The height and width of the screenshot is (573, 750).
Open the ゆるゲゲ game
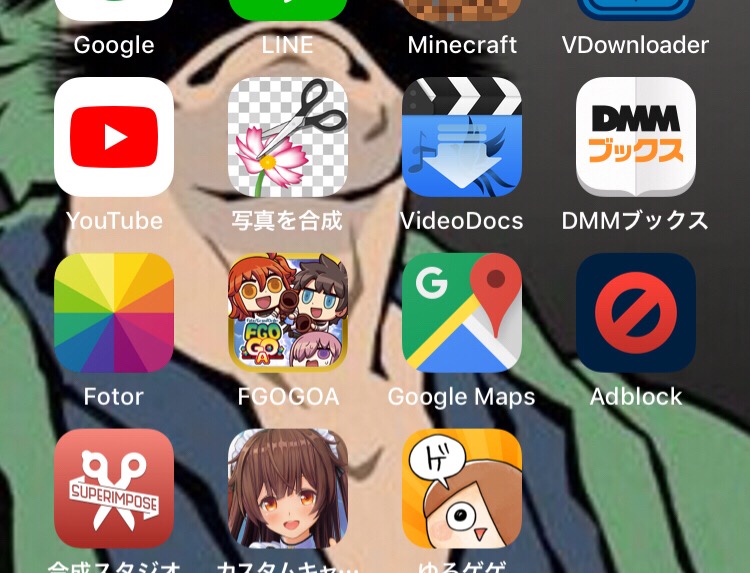pos(462,488)
